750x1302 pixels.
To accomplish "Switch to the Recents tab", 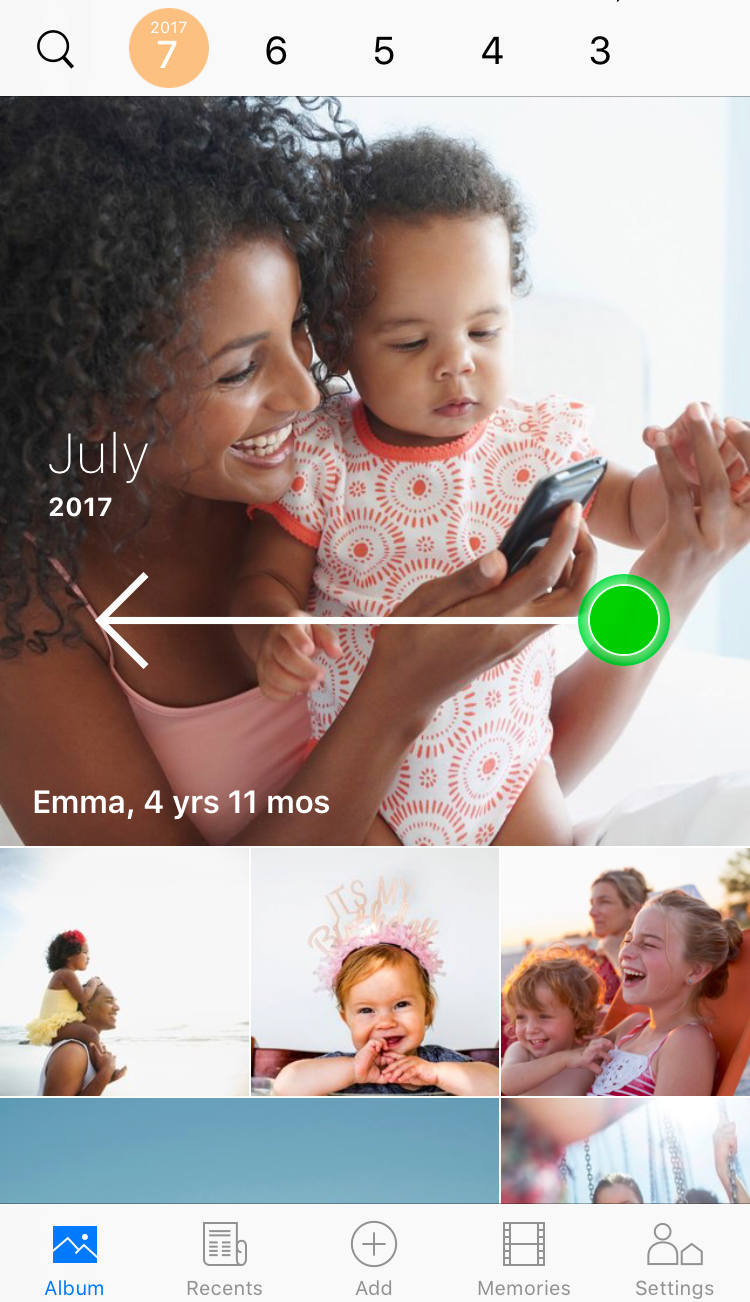I will [x=224, y=1258].
